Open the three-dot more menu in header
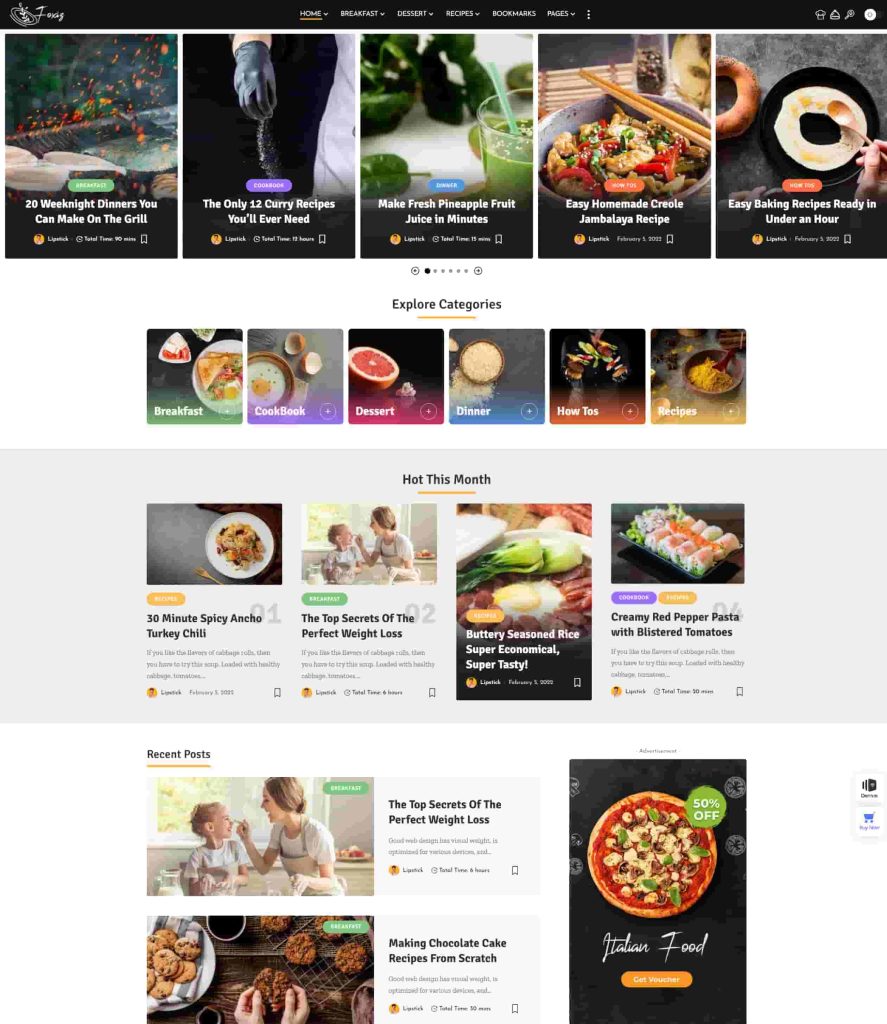 (588, 14)
